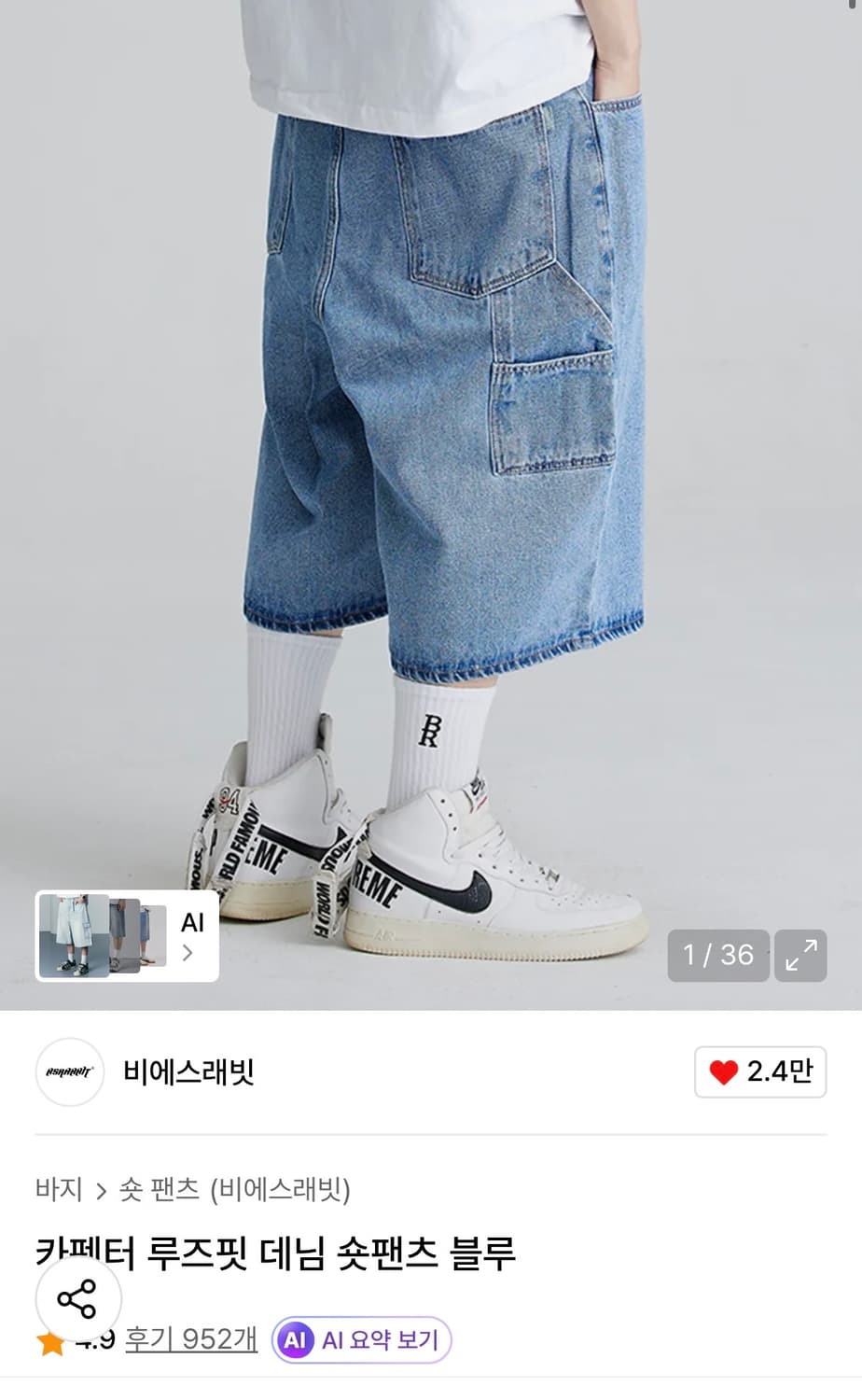Tap the share icon on product page
This screenshot has height=1400, width=862.
[x=78, y=1297]
